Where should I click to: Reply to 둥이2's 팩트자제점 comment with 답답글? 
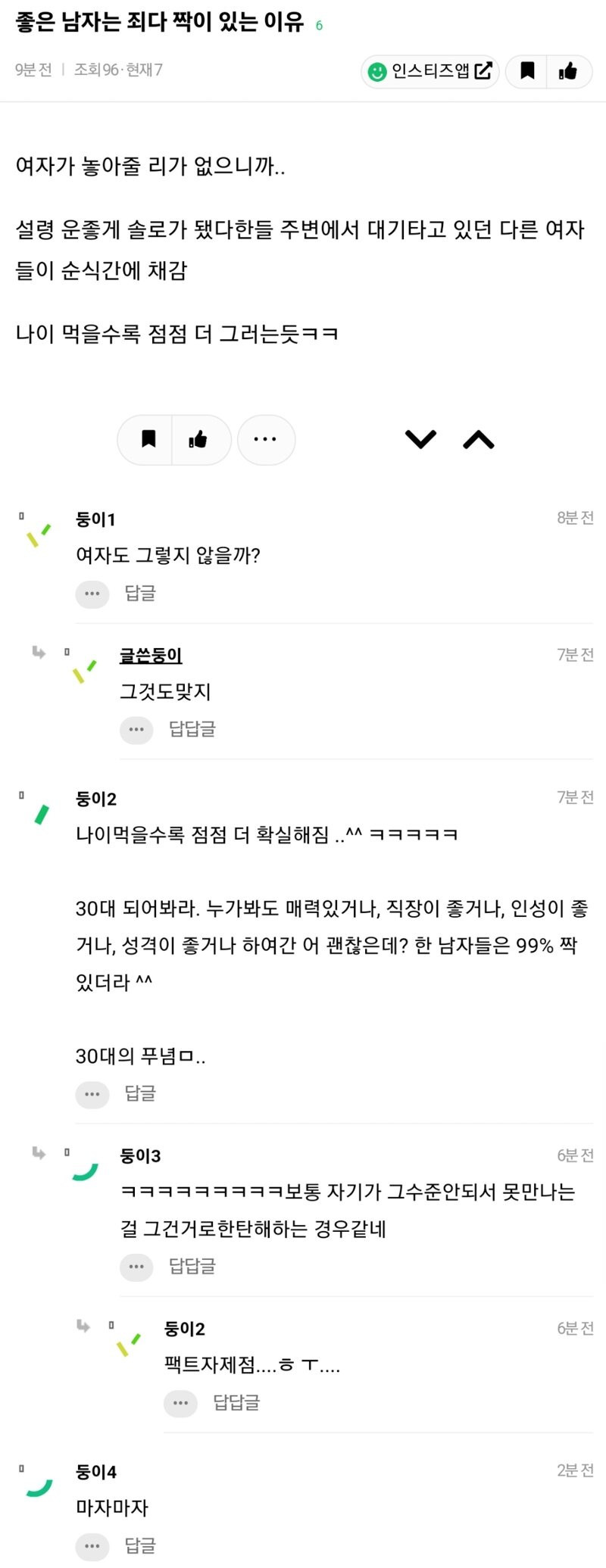pos(236,1403)
